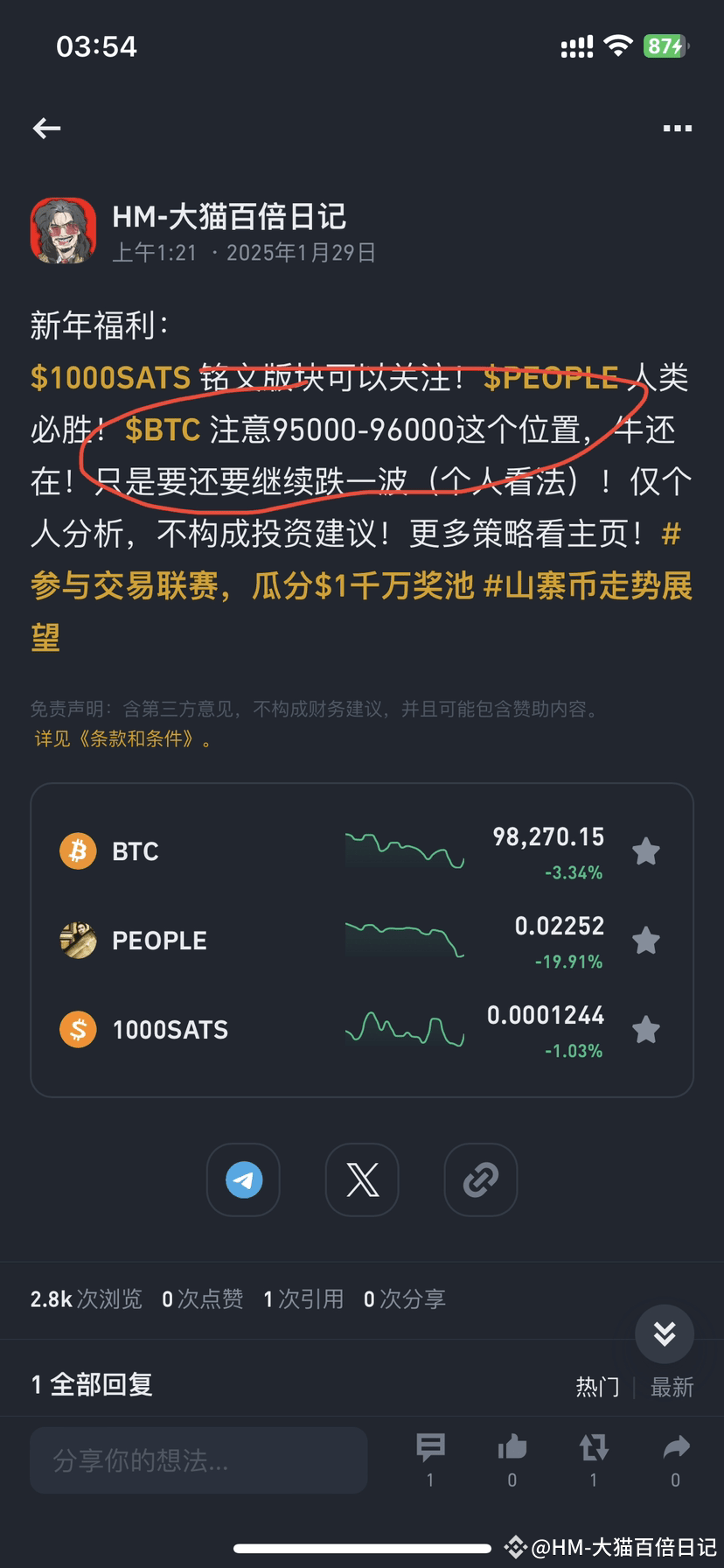Favorite BTC using its star toggle
724x1568 pixels.
pos(646,850)
